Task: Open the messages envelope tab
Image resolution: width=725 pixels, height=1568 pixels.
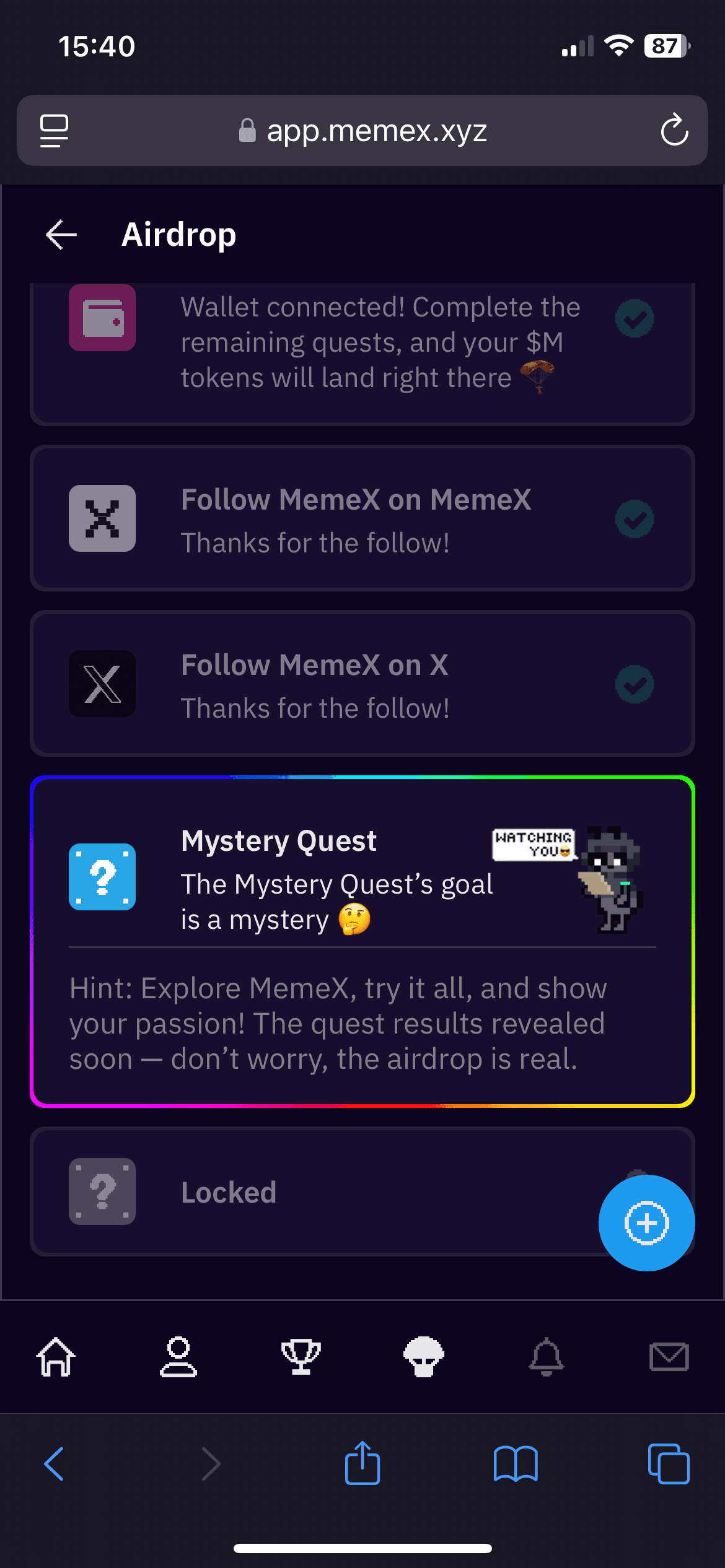Action: 669,1356
